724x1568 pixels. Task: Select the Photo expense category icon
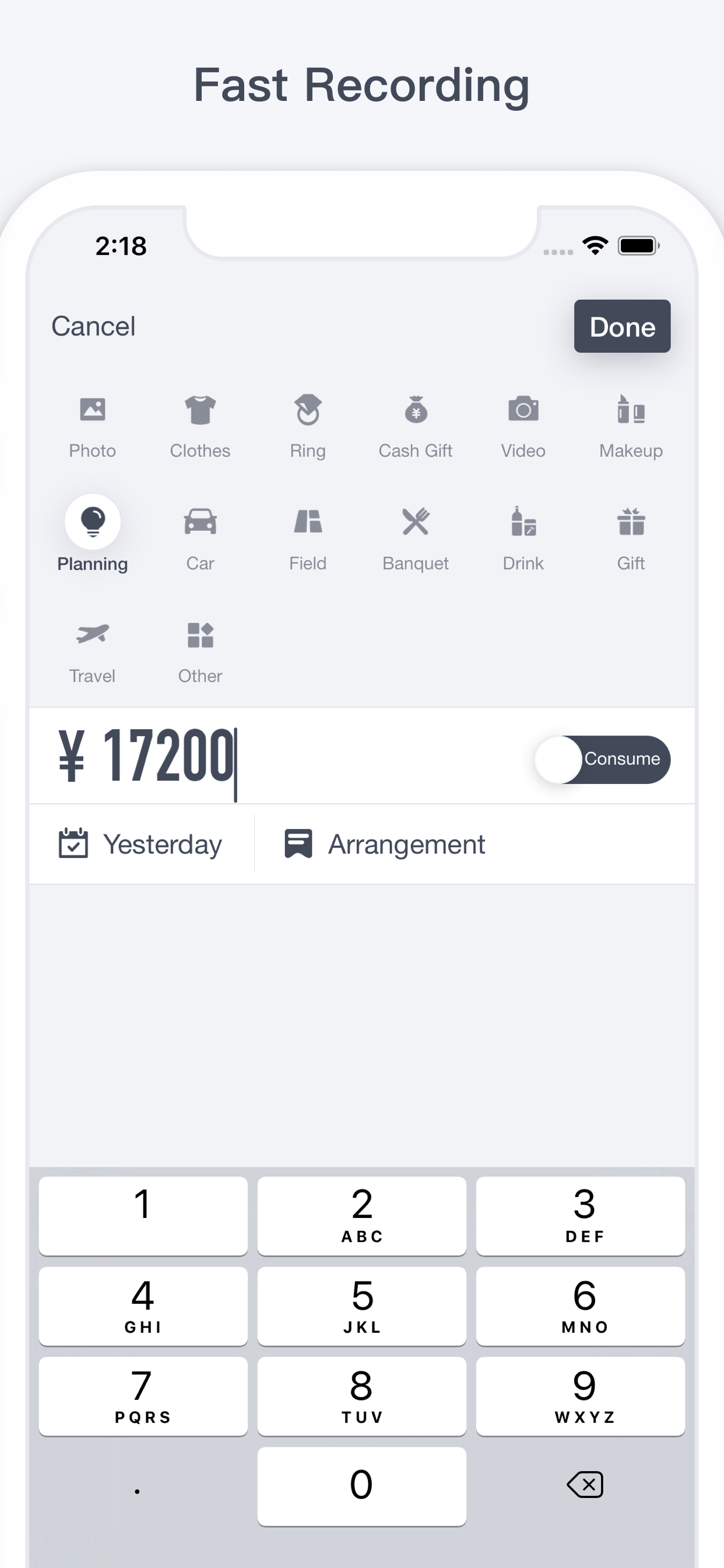pyautogui.click(x=92, y=422)
